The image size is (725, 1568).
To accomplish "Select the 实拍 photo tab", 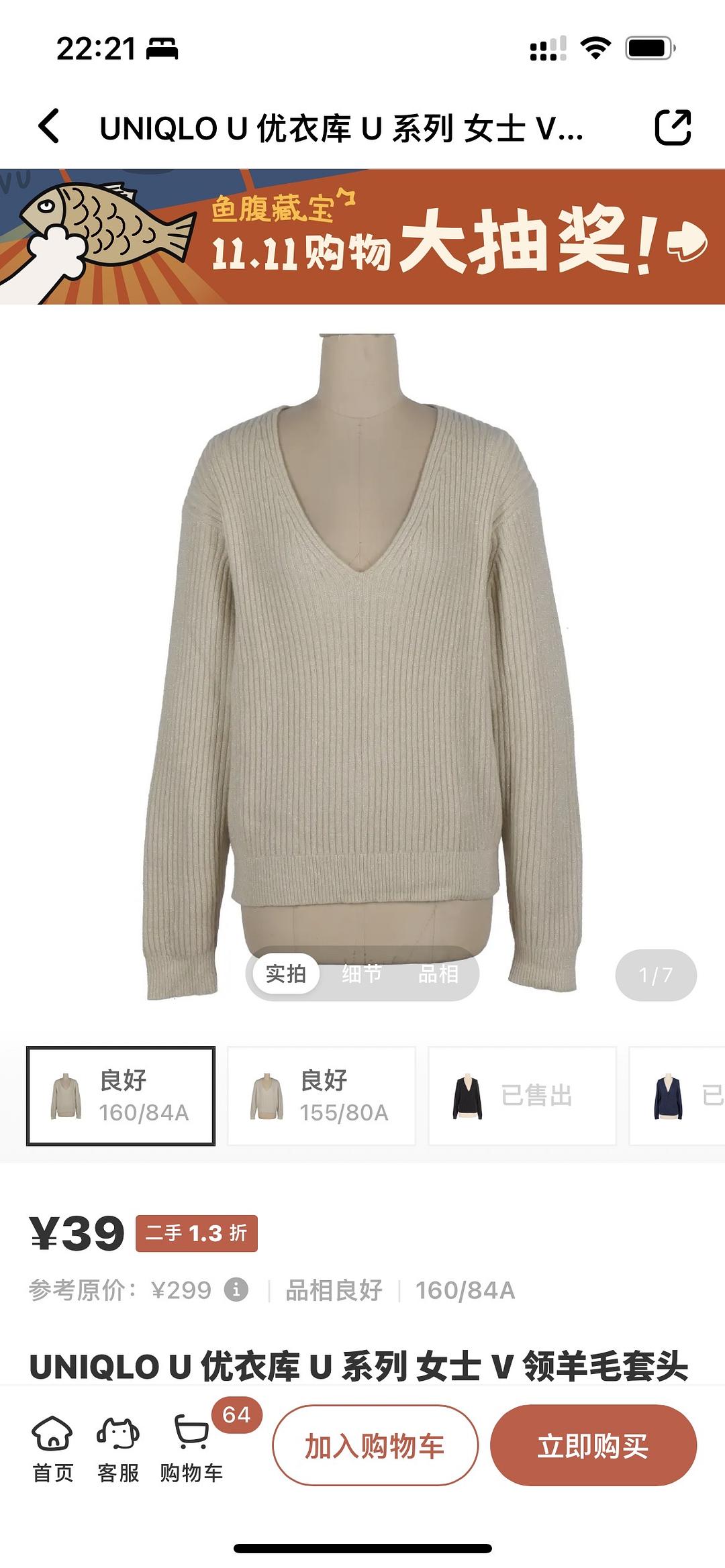I will tap(285, 974).
